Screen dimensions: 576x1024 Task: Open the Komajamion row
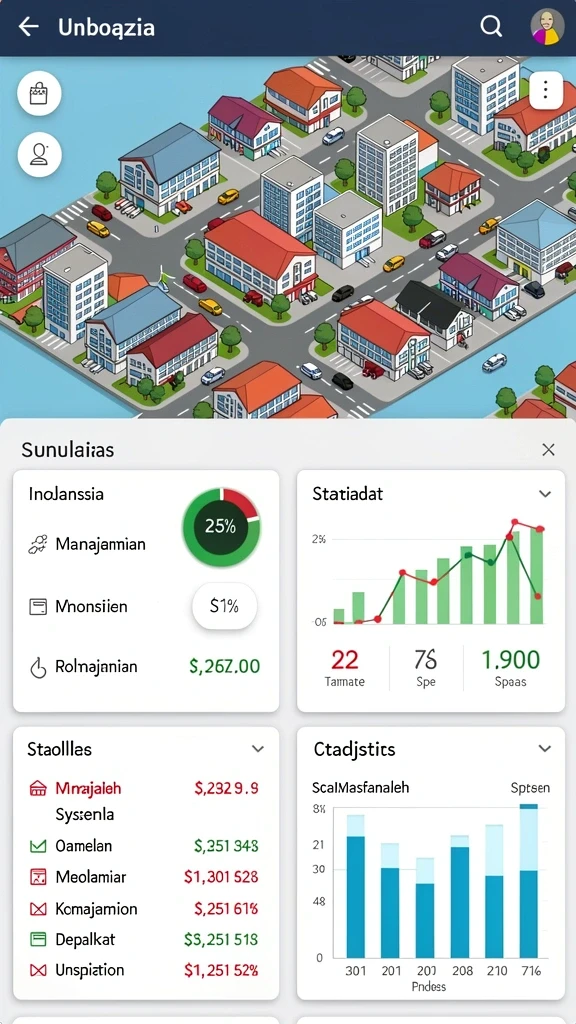pos(144,908)
